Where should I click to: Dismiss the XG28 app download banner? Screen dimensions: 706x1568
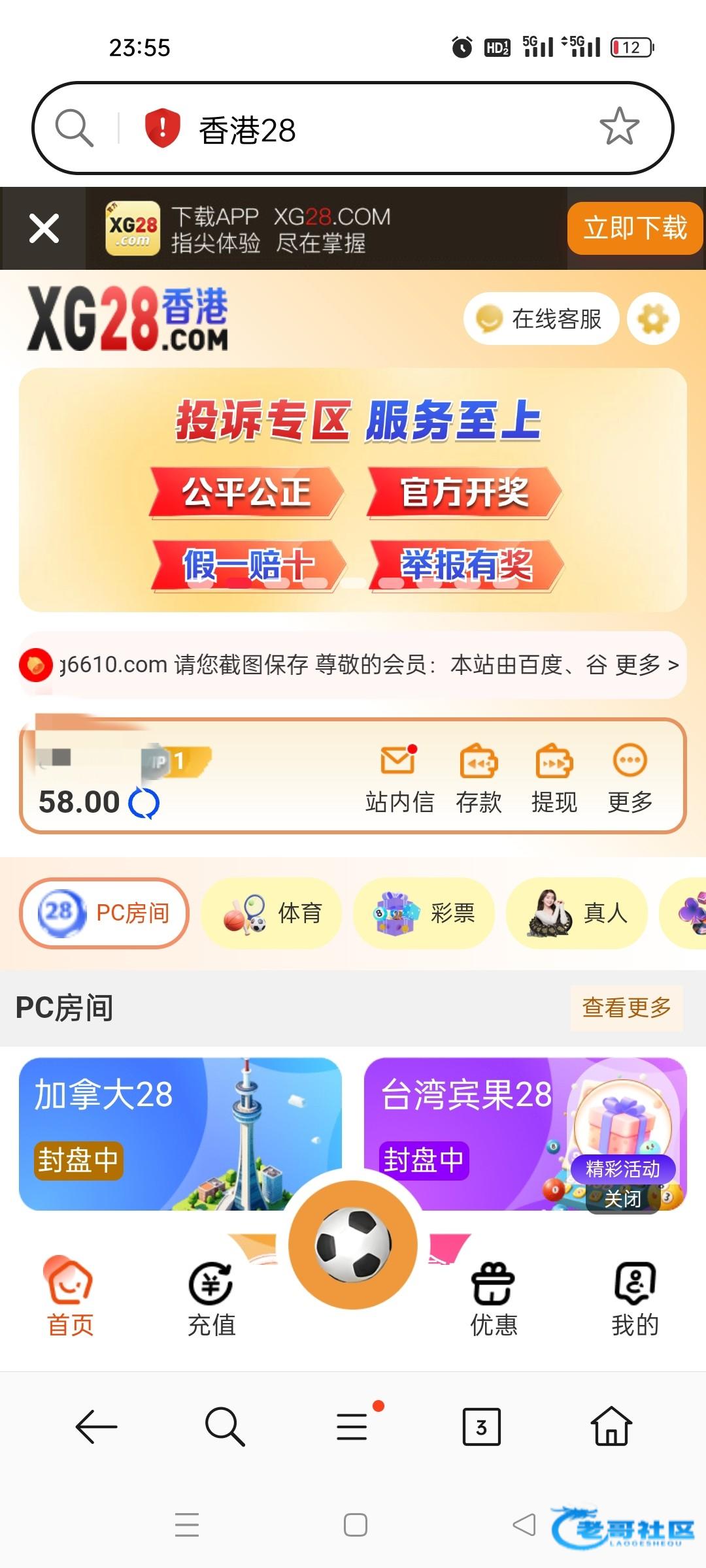point(44,229)
